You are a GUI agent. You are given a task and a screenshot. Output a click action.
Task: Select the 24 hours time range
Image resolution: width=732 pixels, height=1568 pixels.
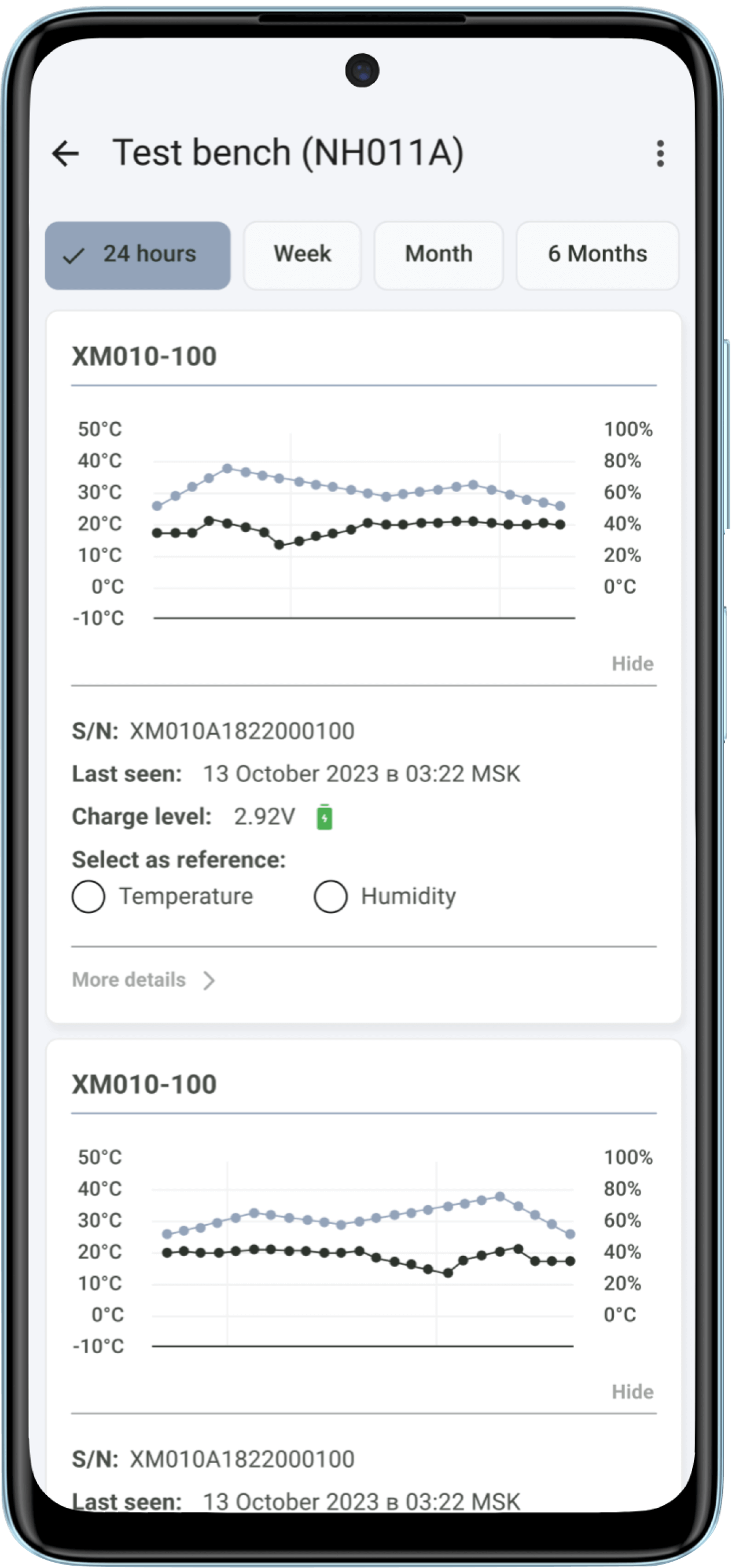tap(138, 255)
